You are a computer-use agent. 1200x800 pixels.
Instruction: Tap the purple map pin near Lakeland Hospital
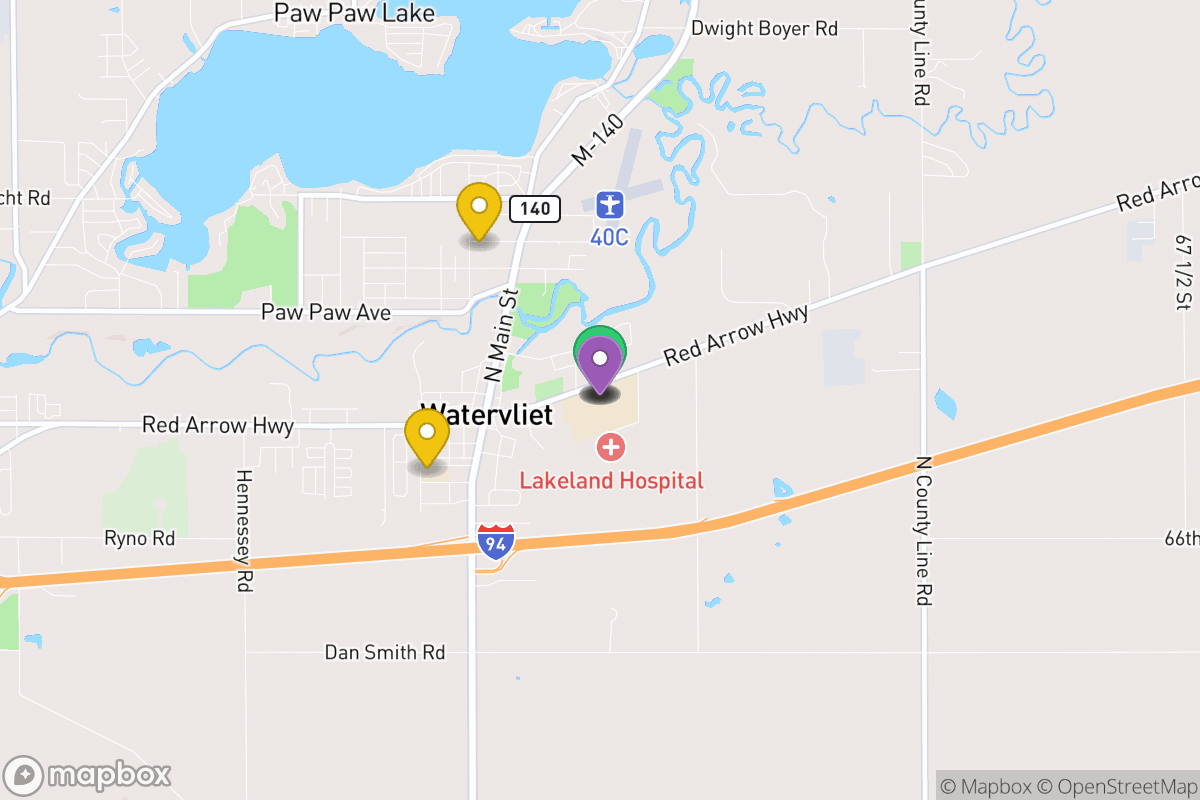pos(600,363)
